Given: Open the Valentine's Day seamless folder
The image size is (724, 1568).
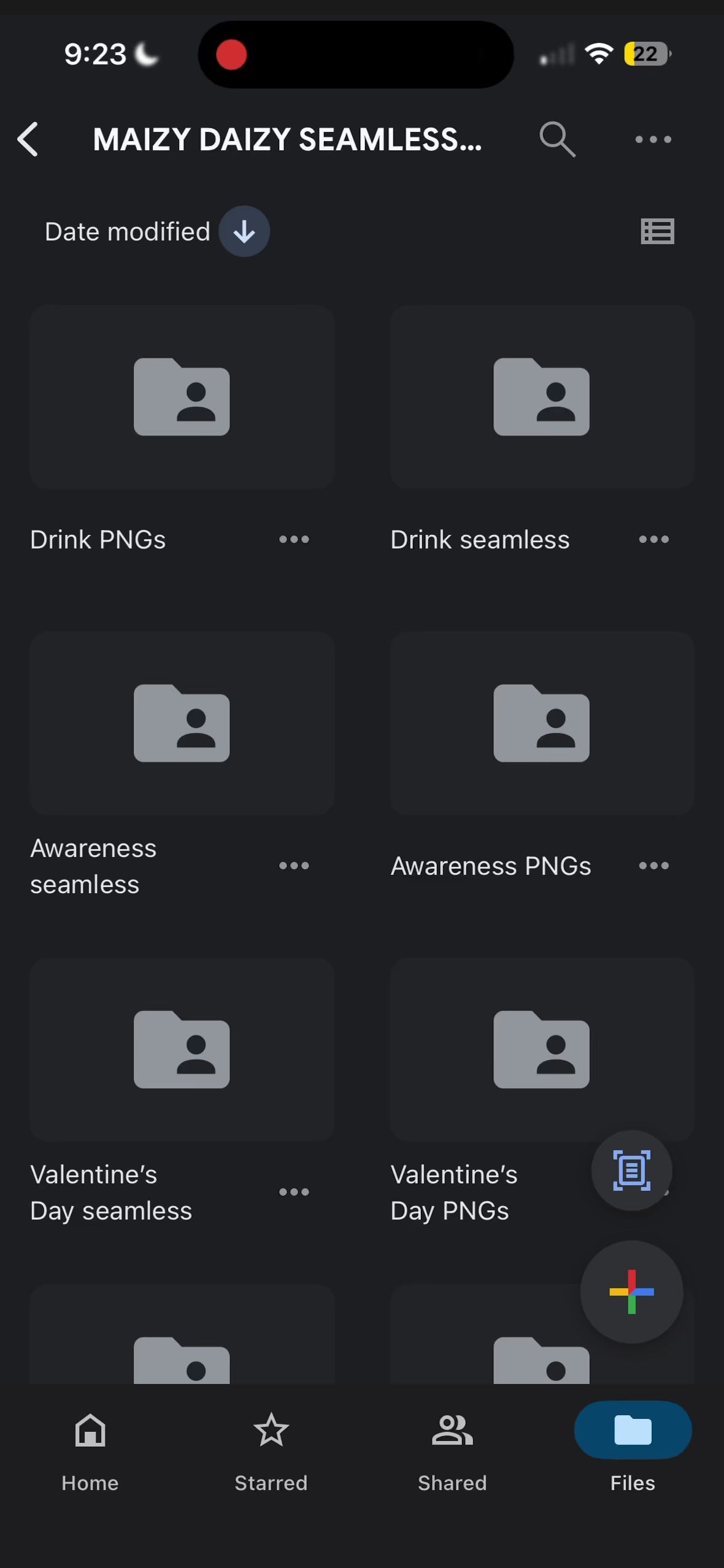Looking at the screenshot, I should coord(182,1050).
